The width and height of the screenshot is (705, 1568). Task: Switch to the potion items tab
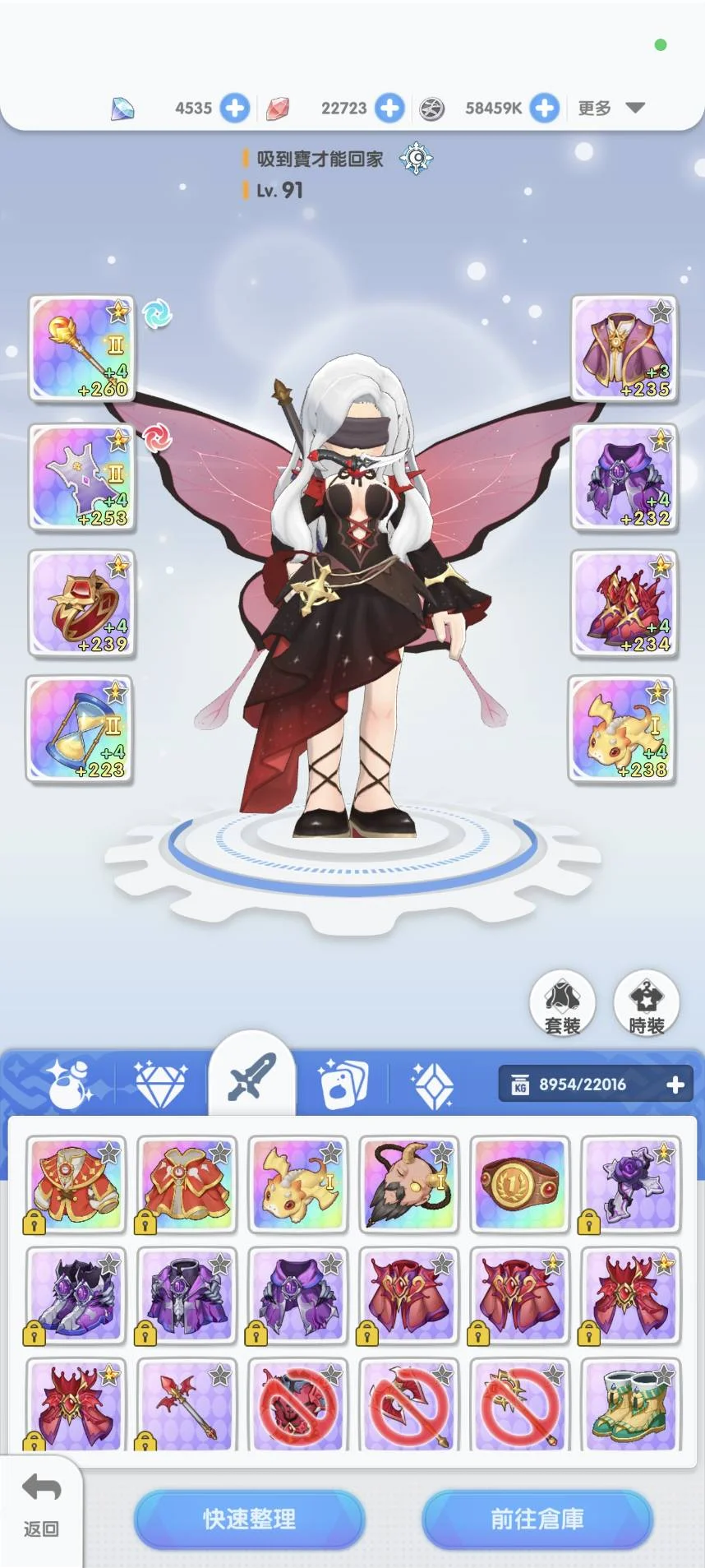[69, 1084]
